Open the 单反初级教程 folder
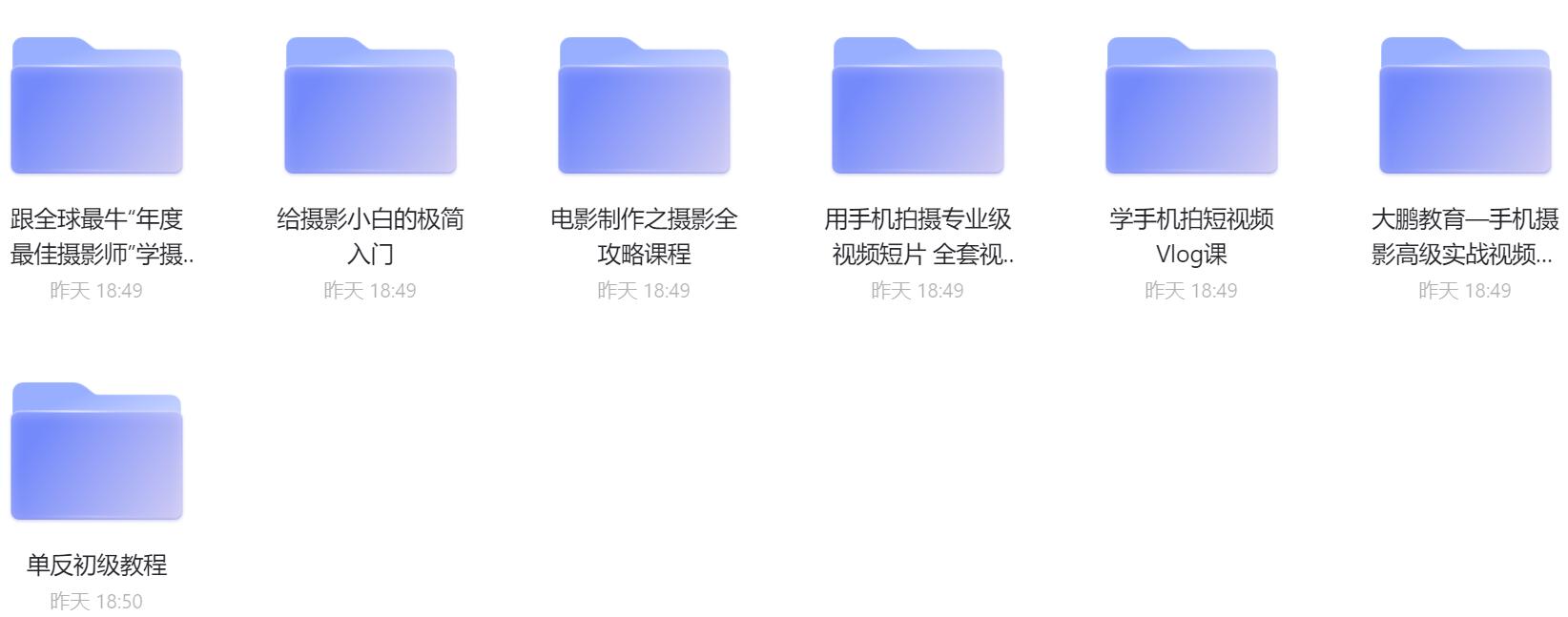Viewport: 1568px width, 617px height. (x=96, y=452)
